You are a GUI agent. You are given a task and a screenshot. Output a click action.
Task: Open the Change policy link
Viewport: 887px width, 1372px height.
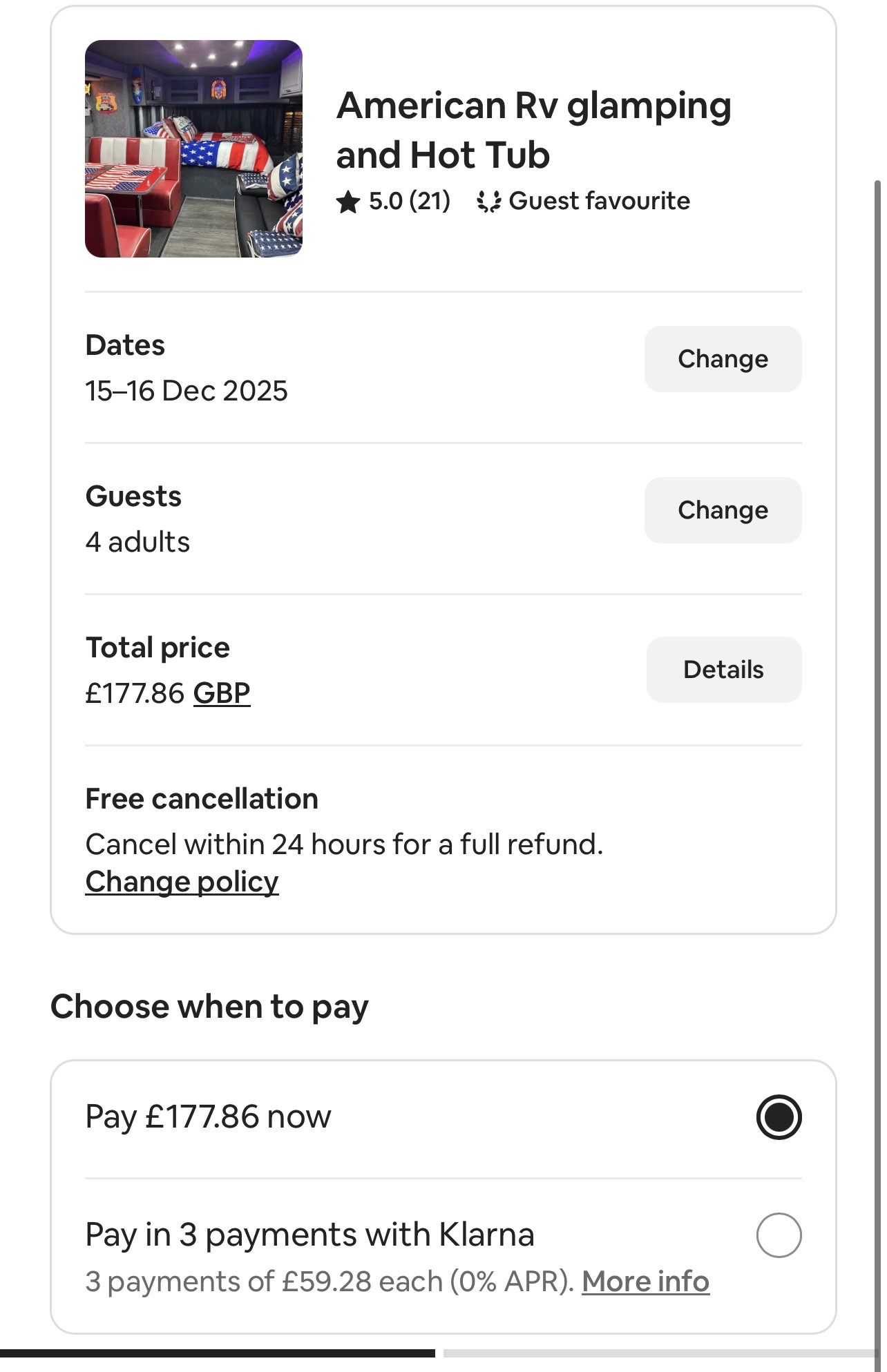coord(182,881)
